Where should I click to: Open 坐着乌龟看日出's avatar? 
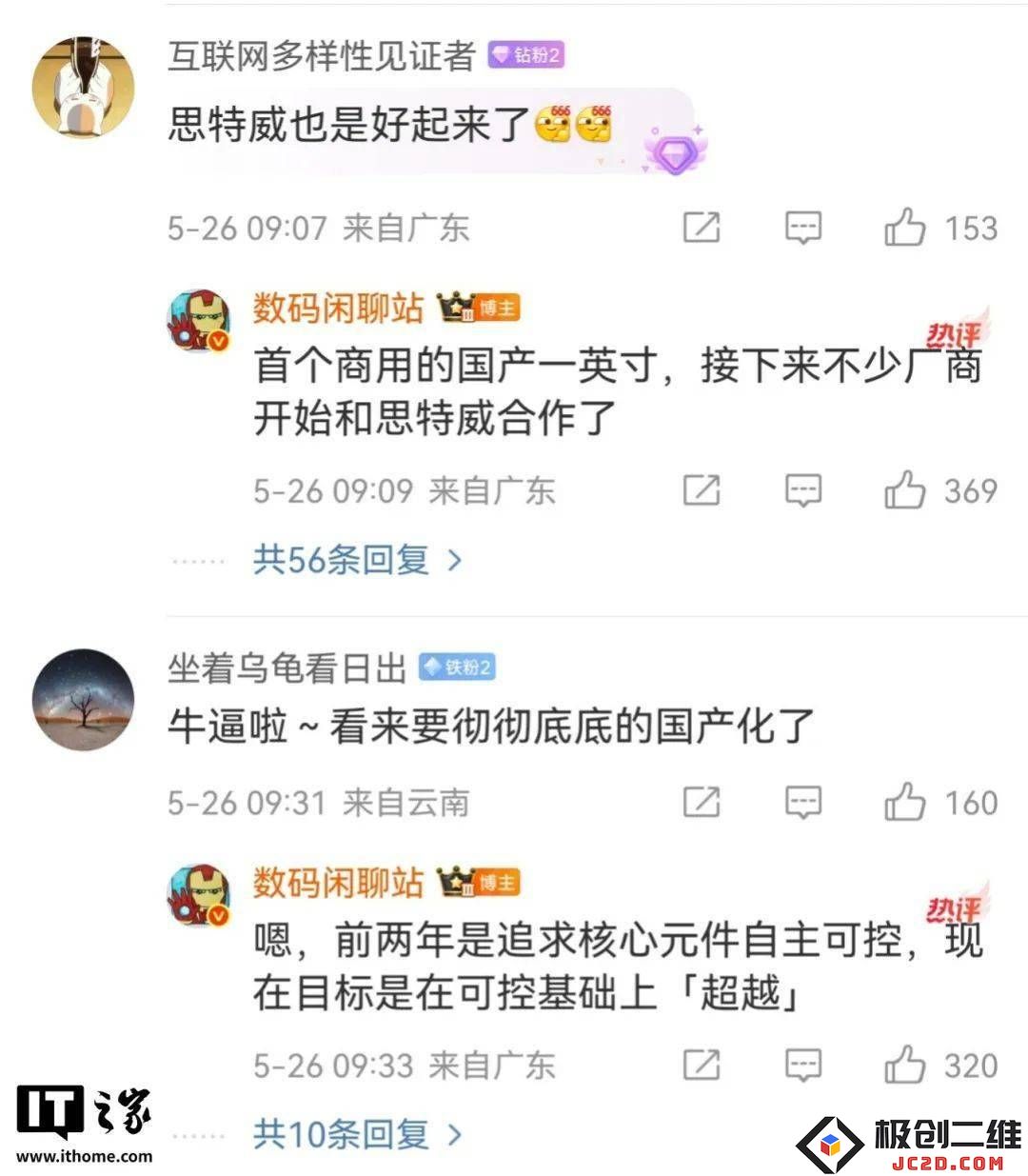click(83, 700)
